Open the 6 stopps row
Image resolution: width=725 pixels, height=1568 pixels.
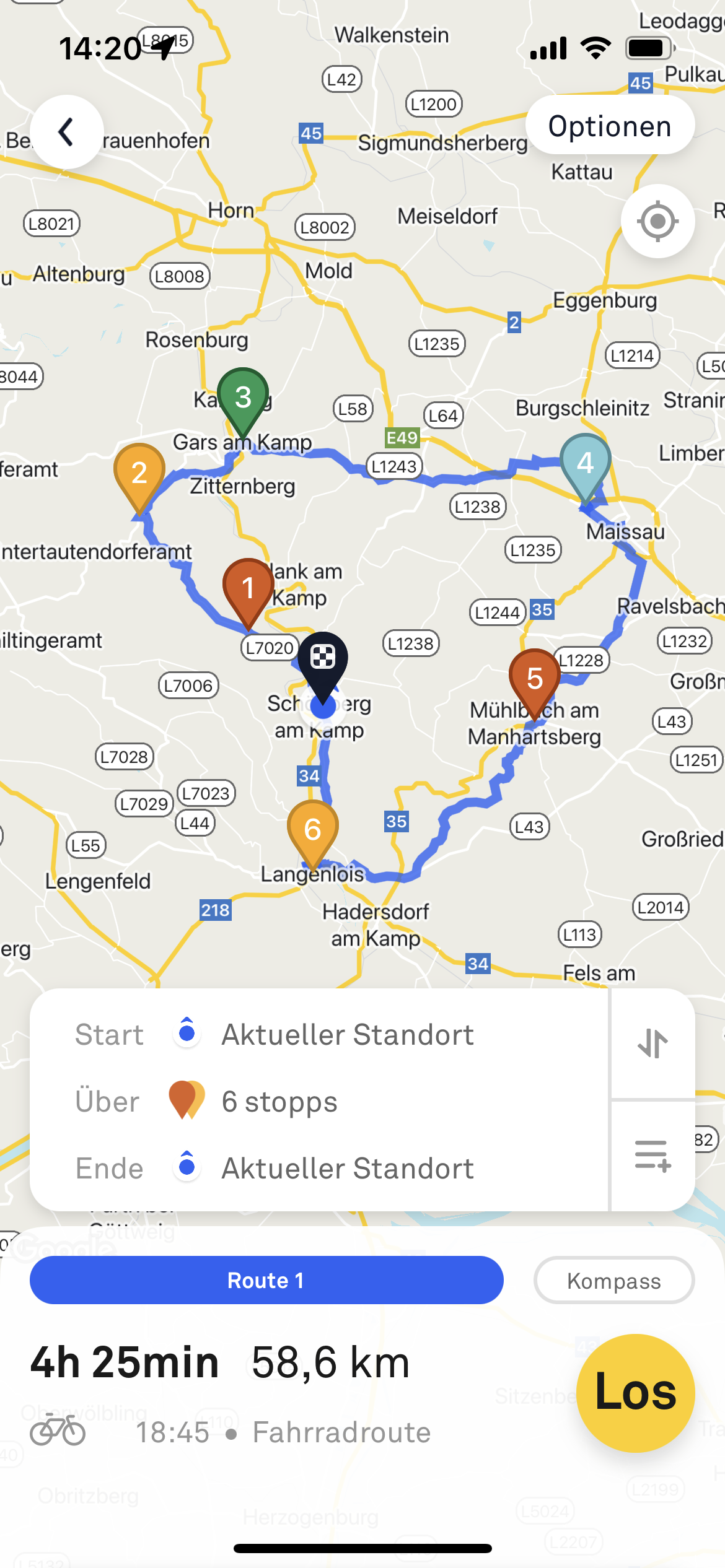click(319, 1101)
